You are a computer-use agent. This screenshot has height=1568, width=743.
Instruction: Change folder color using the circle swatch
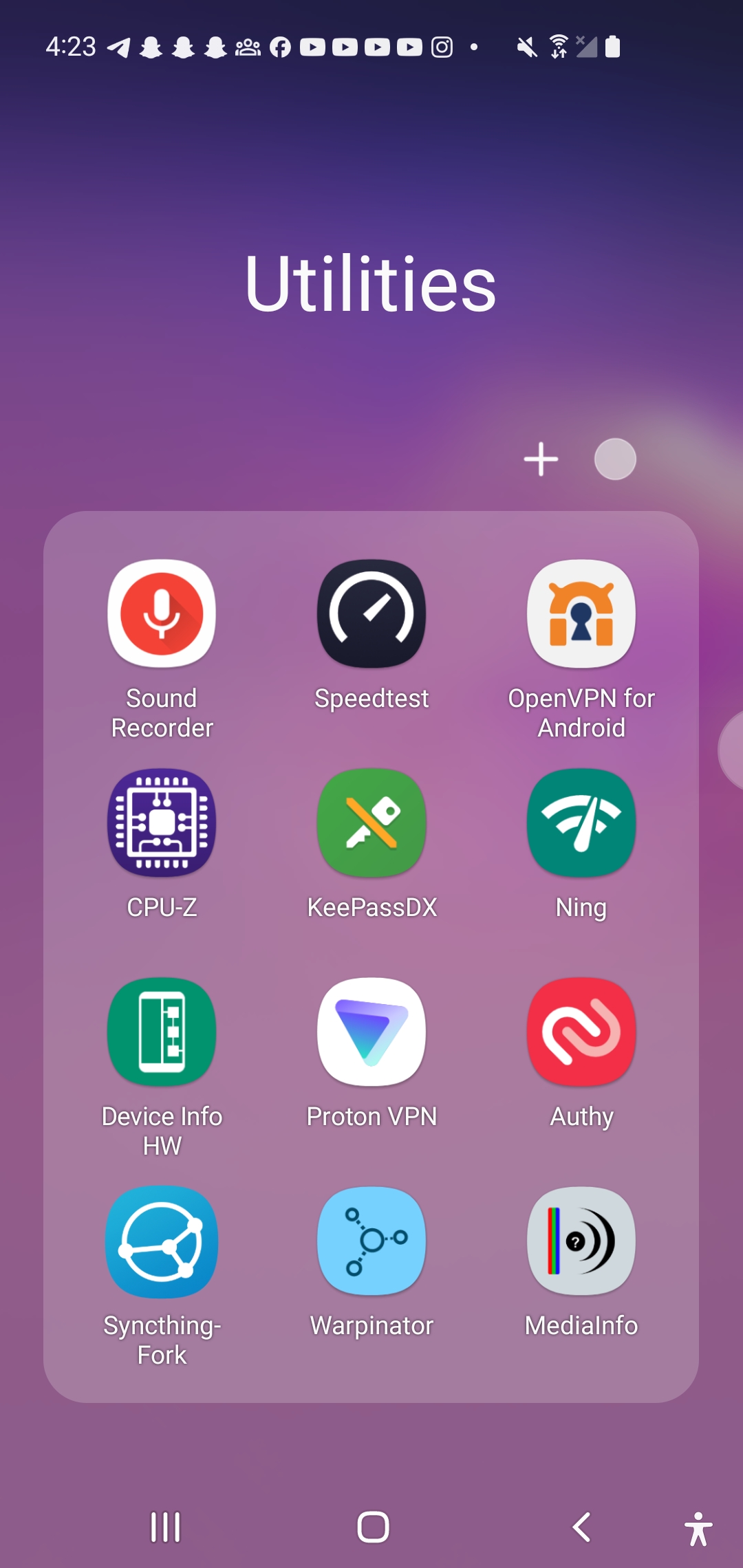615,459
